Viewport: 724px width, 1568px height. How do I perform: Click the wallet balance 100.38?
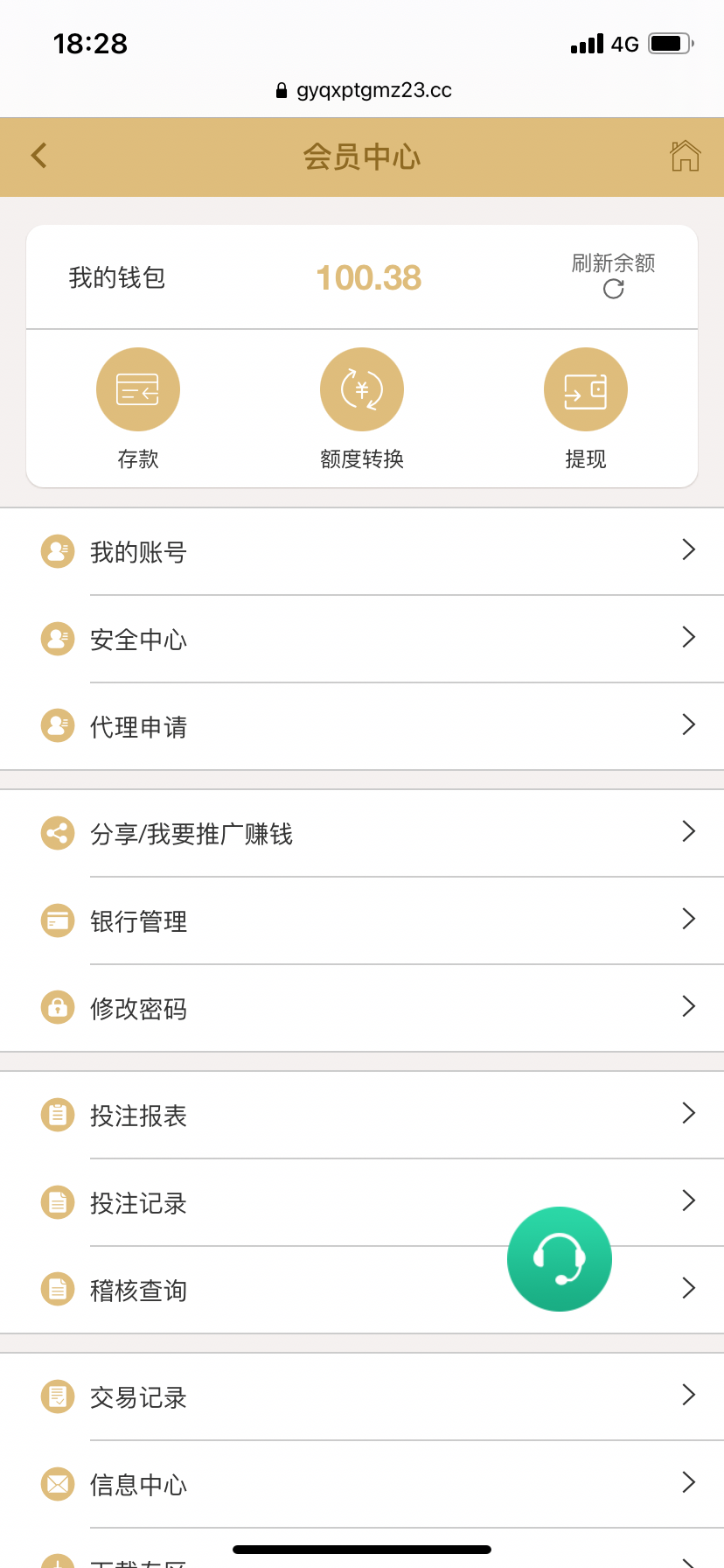[367, 276]
